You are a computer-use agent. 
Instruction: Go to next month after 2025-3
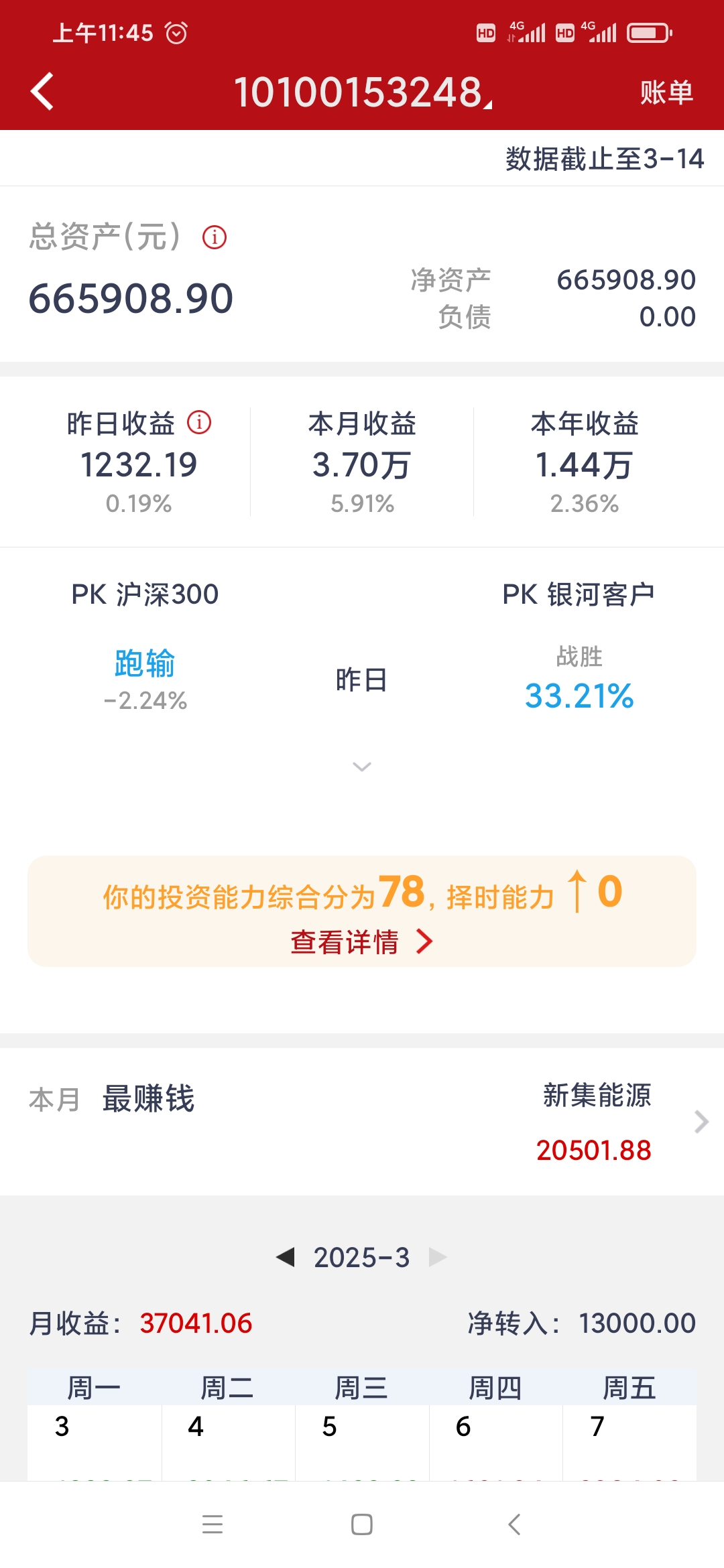coord(438,1257)
